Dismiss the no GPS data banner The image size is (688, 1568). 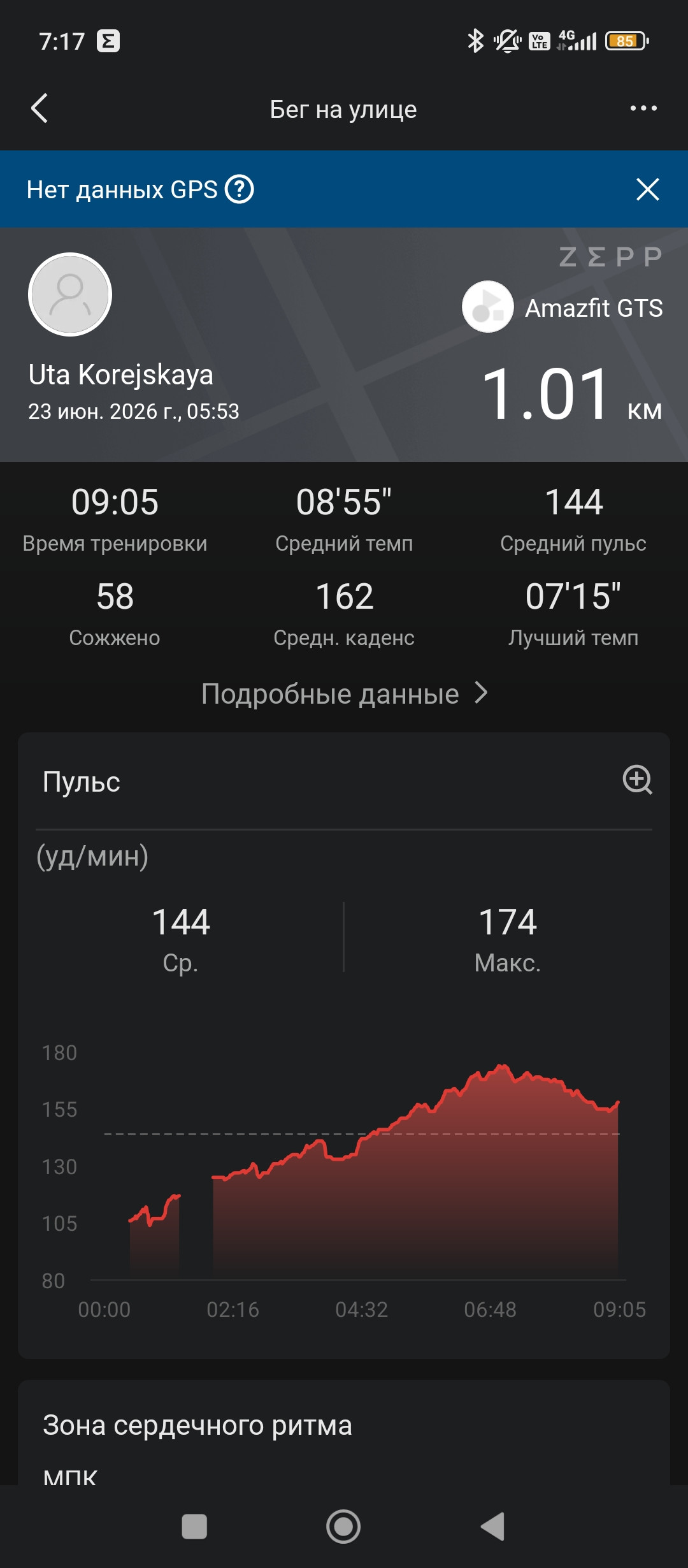(648, 189)
